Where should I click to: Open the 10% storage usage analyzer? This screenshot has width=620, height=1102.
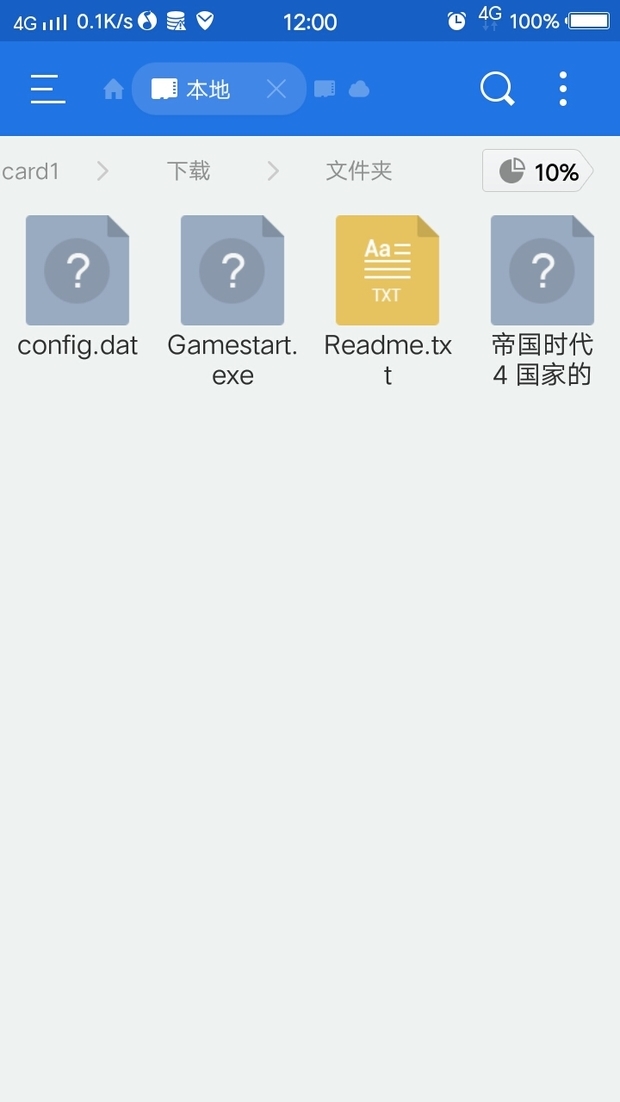coord(538,171)
